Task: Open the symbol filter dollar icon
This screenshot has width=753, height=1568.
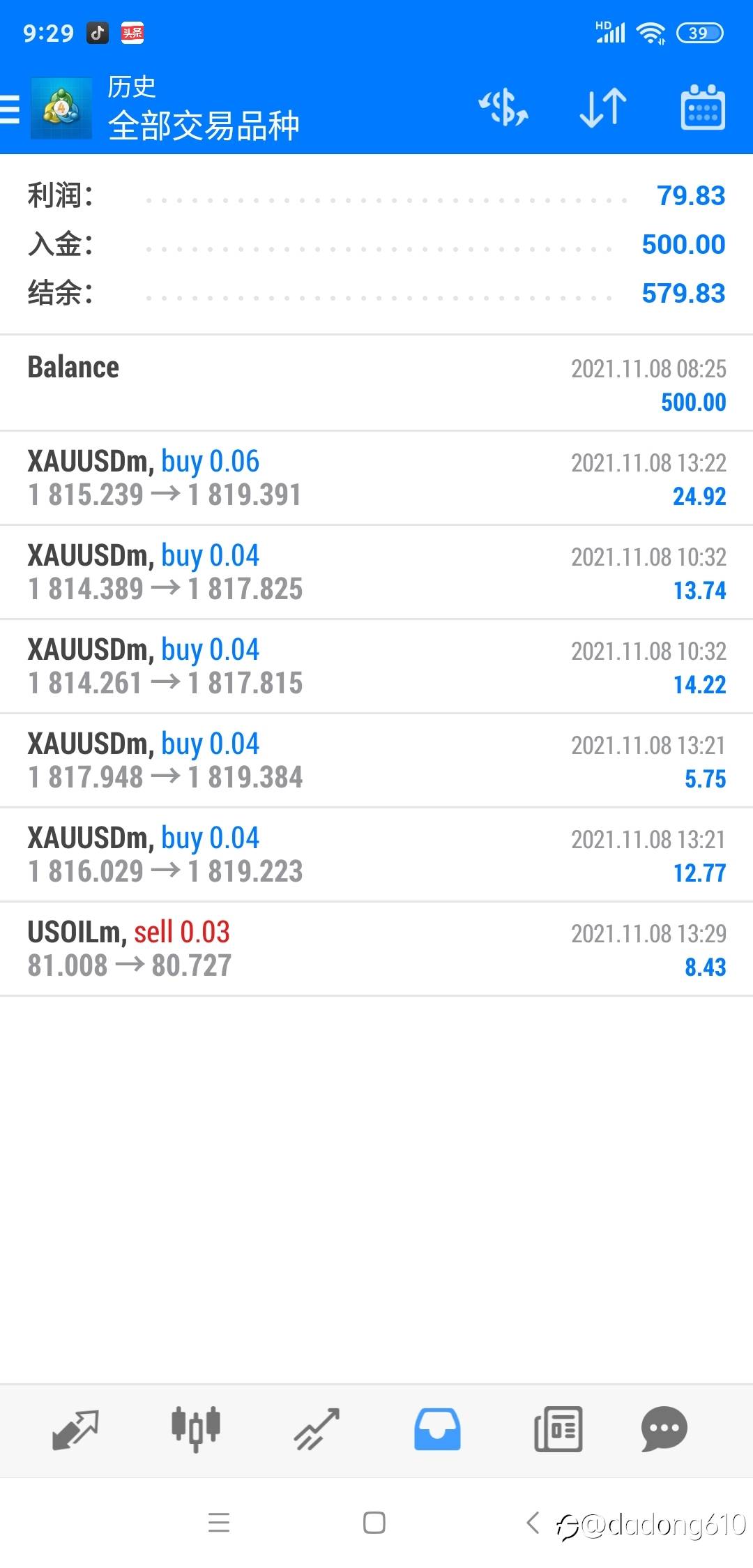Action: tap(503, 108)
